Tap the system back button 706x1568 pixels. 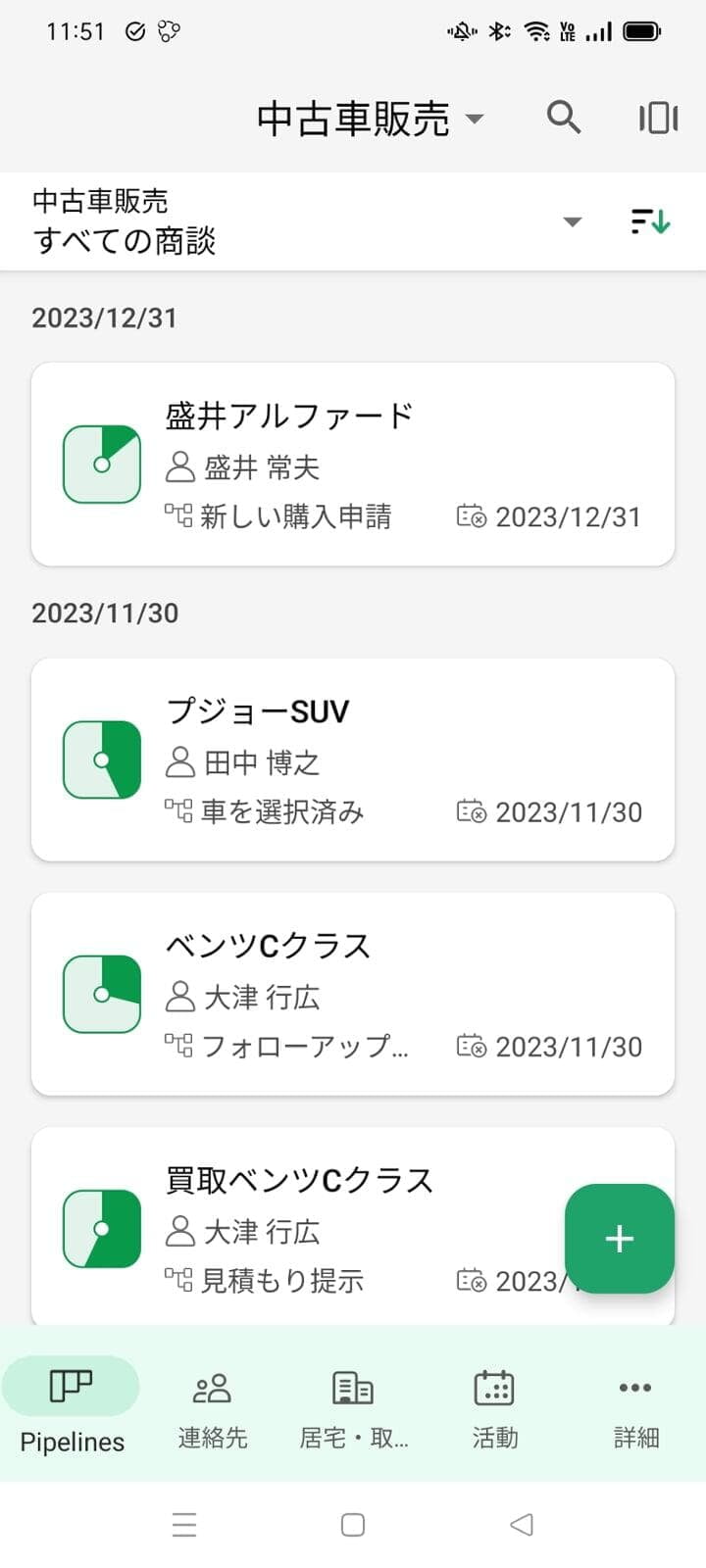[x=522, y=1525]
